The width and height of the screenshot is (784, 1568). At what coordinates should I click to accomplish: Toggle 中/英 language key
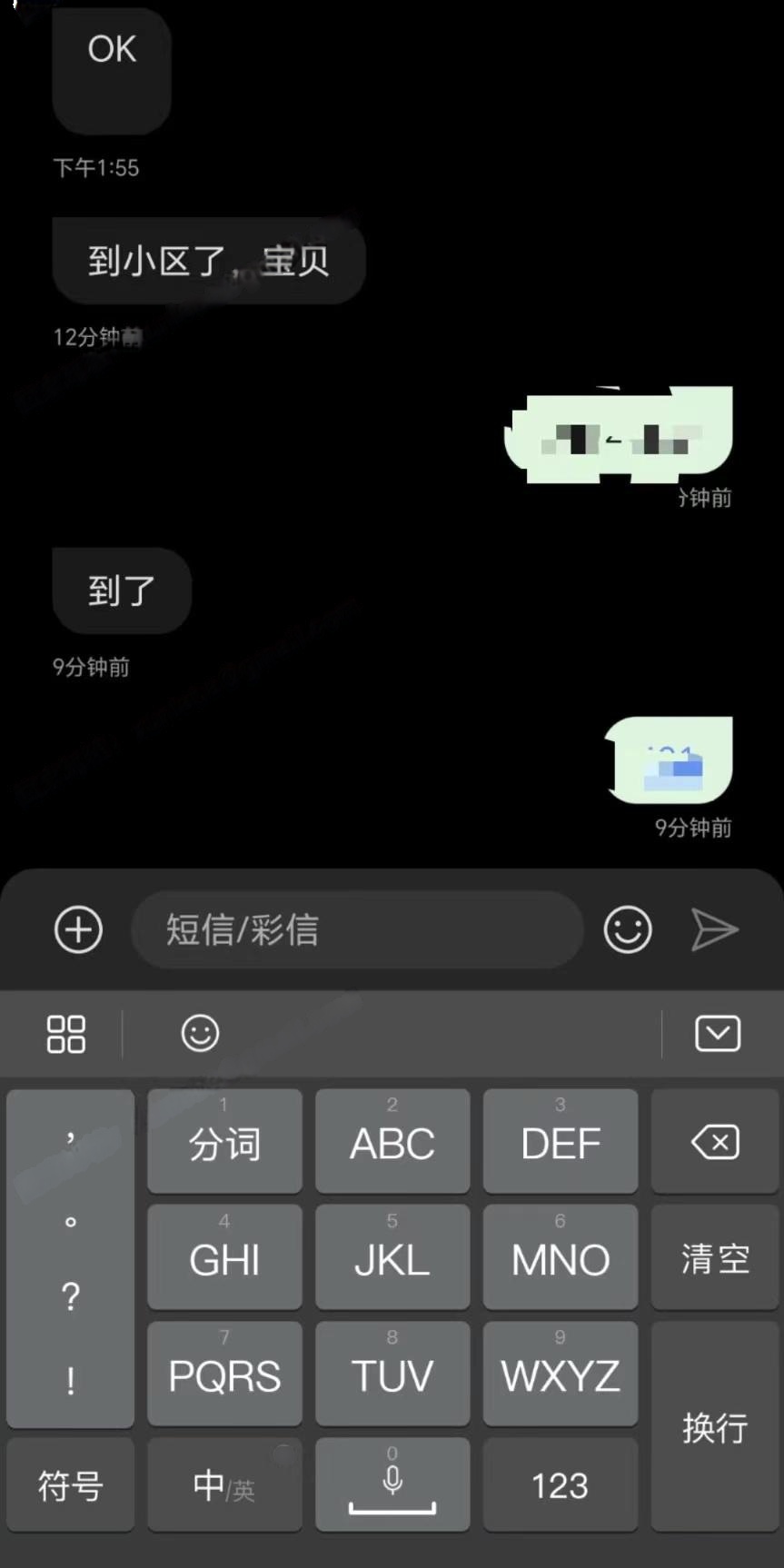224,1485
